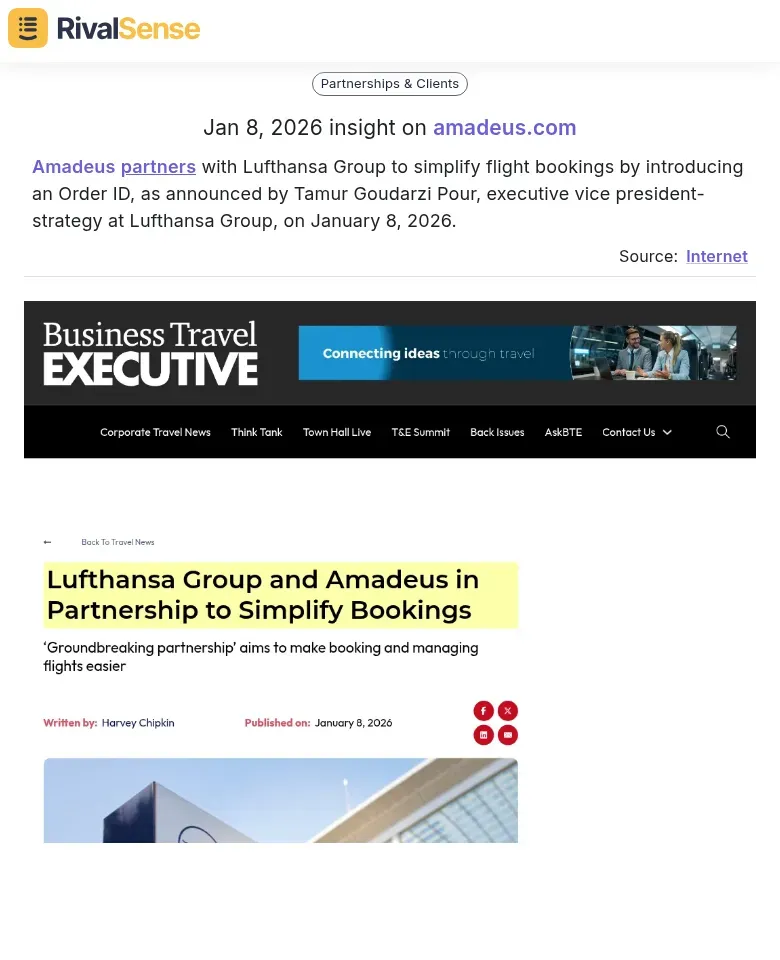Open the Amadeus partners hyperlink
Image resolution: width=780 pixels, height=960 pixels.
pos(113,166)
